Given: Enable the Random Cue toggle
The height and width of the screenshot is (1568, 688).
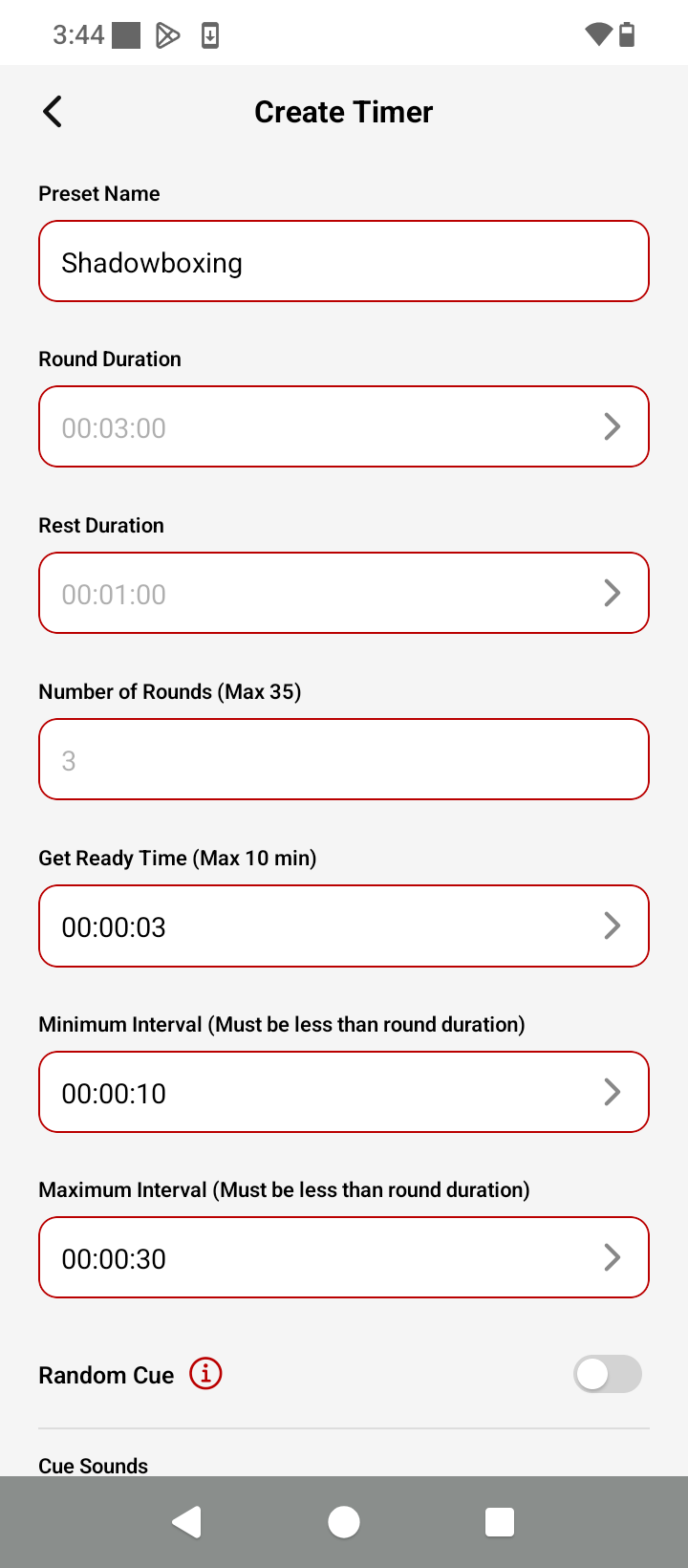Looking at the screenshot, I should pyautogui.click(x=608, y=1373).
